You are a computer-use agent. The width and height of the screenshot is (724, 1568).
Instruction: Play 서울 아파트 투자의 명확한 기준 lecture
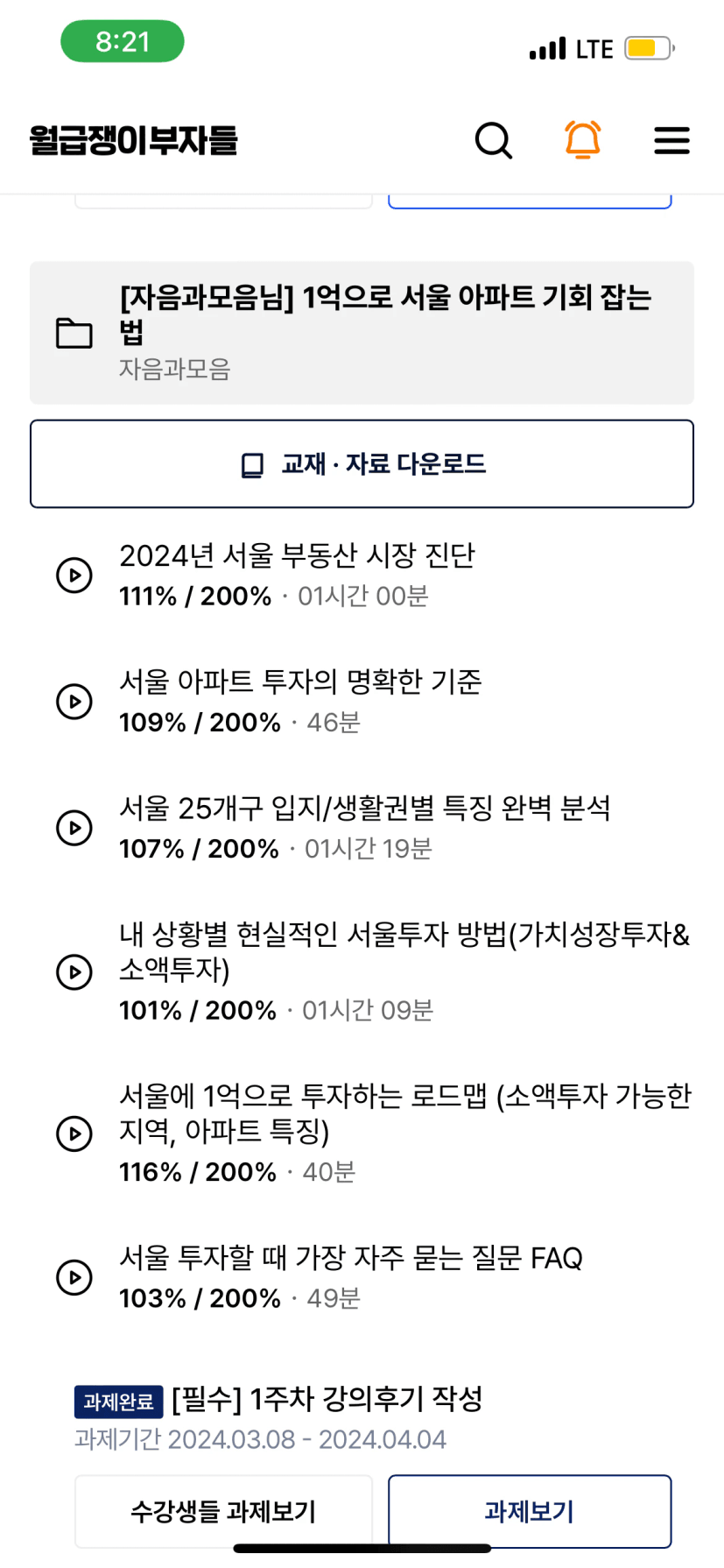click(362, 702)
